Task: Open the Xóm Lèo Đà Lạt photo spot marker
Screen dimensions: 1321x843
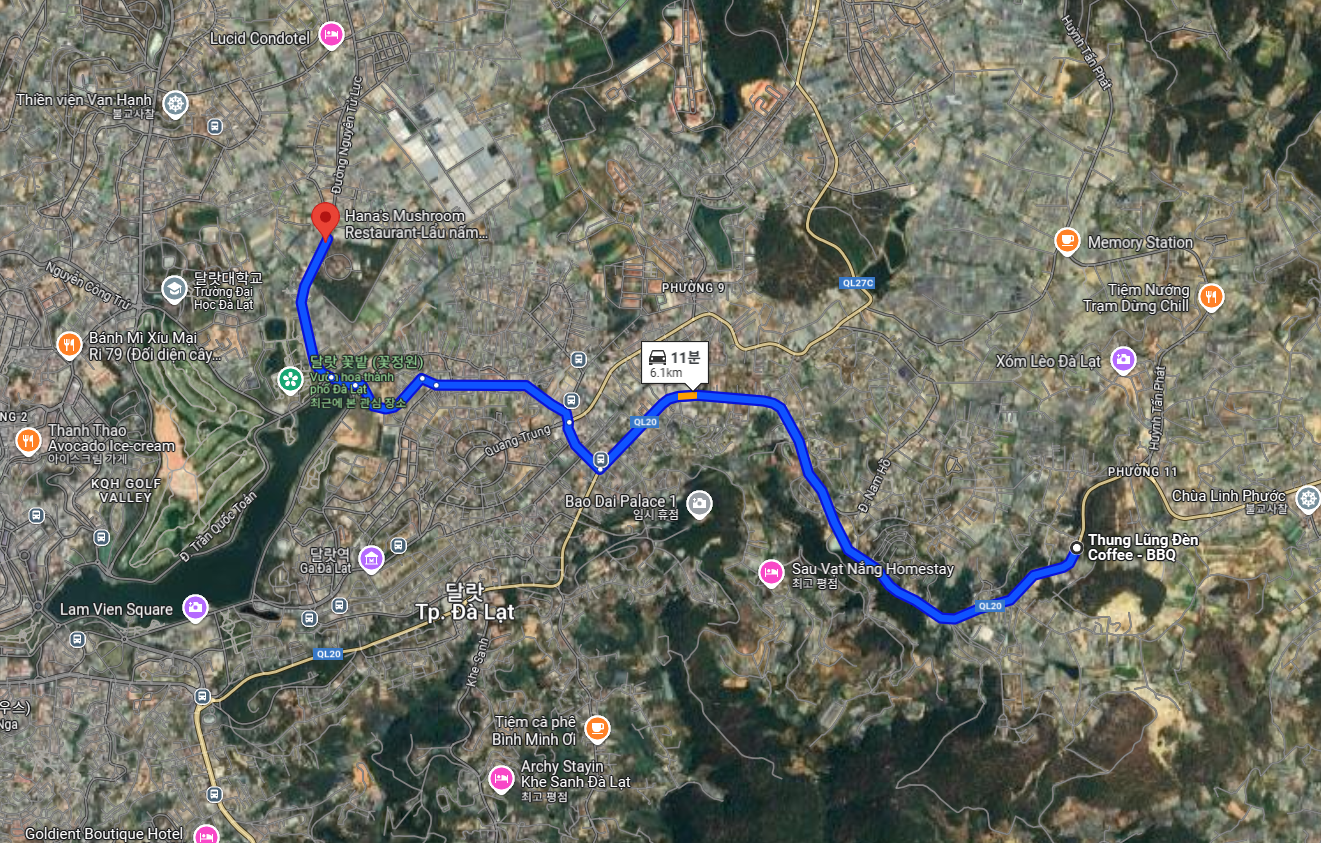Action: click(1123, 359)
